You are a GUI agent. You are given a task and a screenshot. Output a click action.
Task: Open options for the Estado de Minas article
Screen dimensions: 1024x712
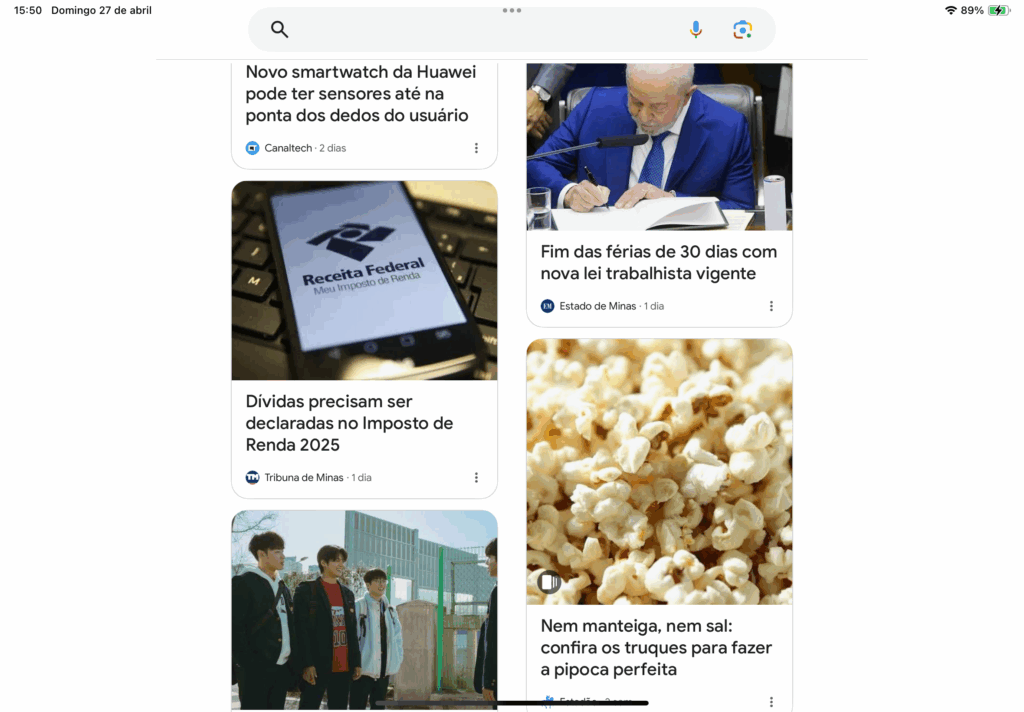click(x=771, y=306)
